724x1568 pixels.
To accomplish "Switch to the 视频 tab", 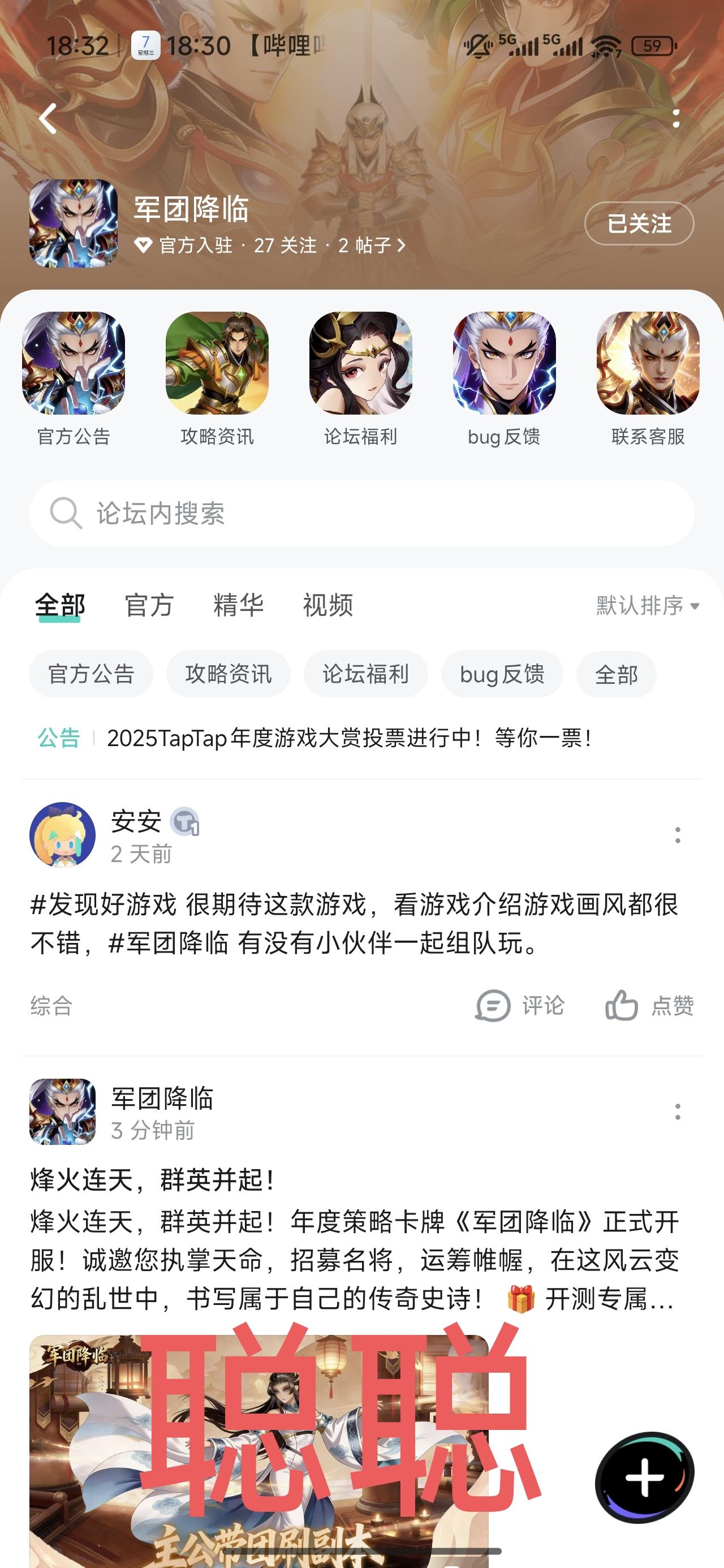I will pos(327,605).
